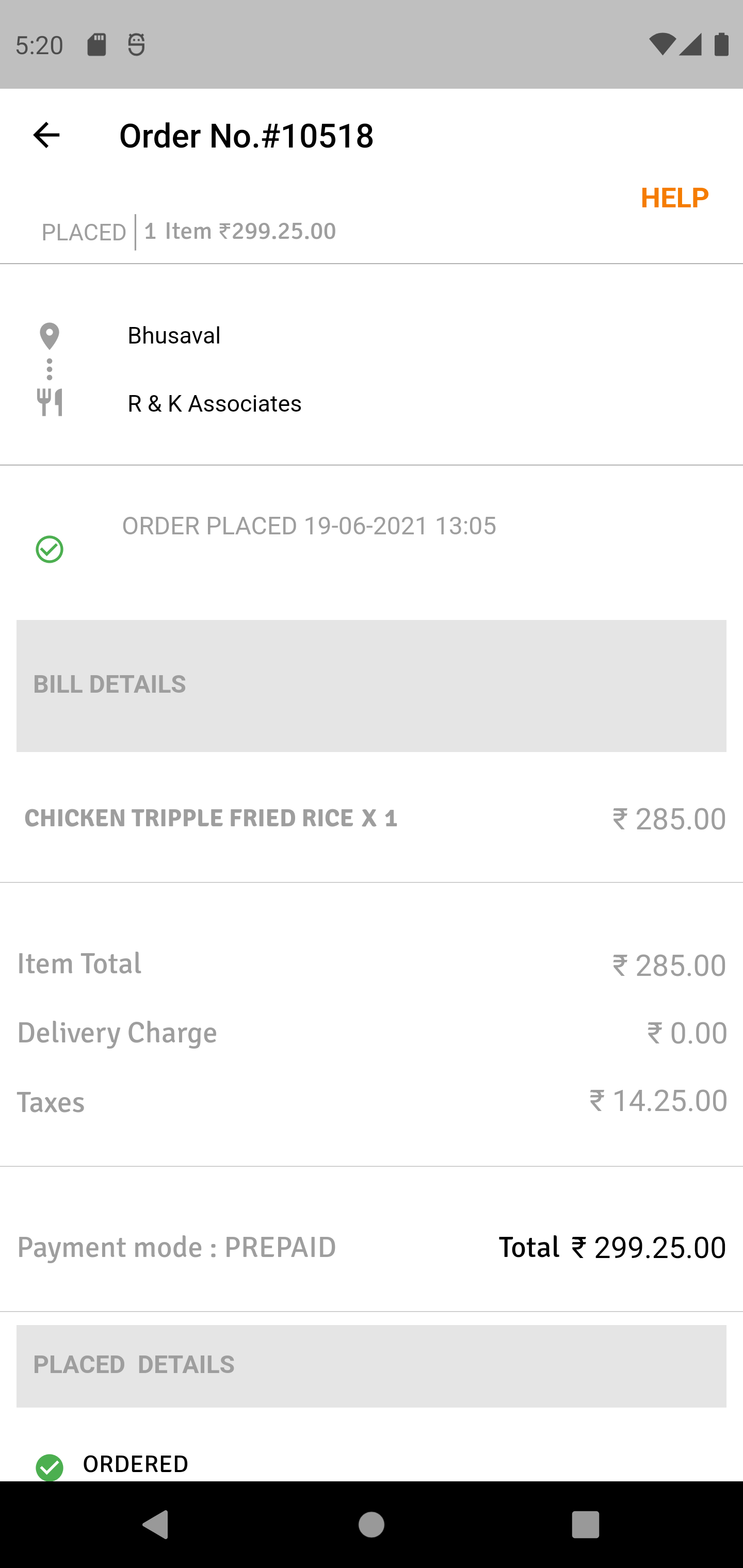Tap the system back button
Viewport: 743px width, 1568px height.
156,1525
